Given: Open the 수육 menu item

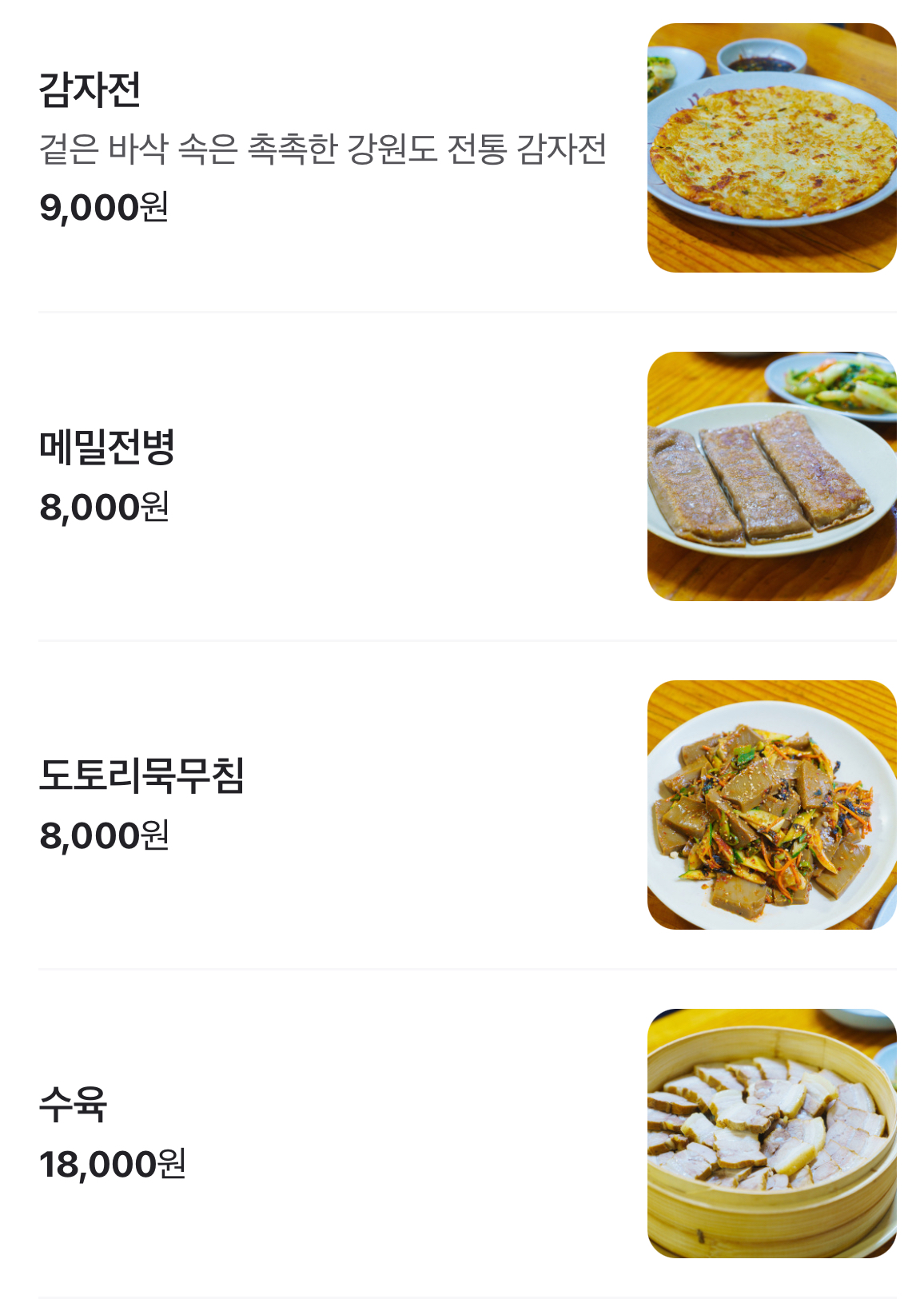Looking at the screenshot, I should (74, 1104).
